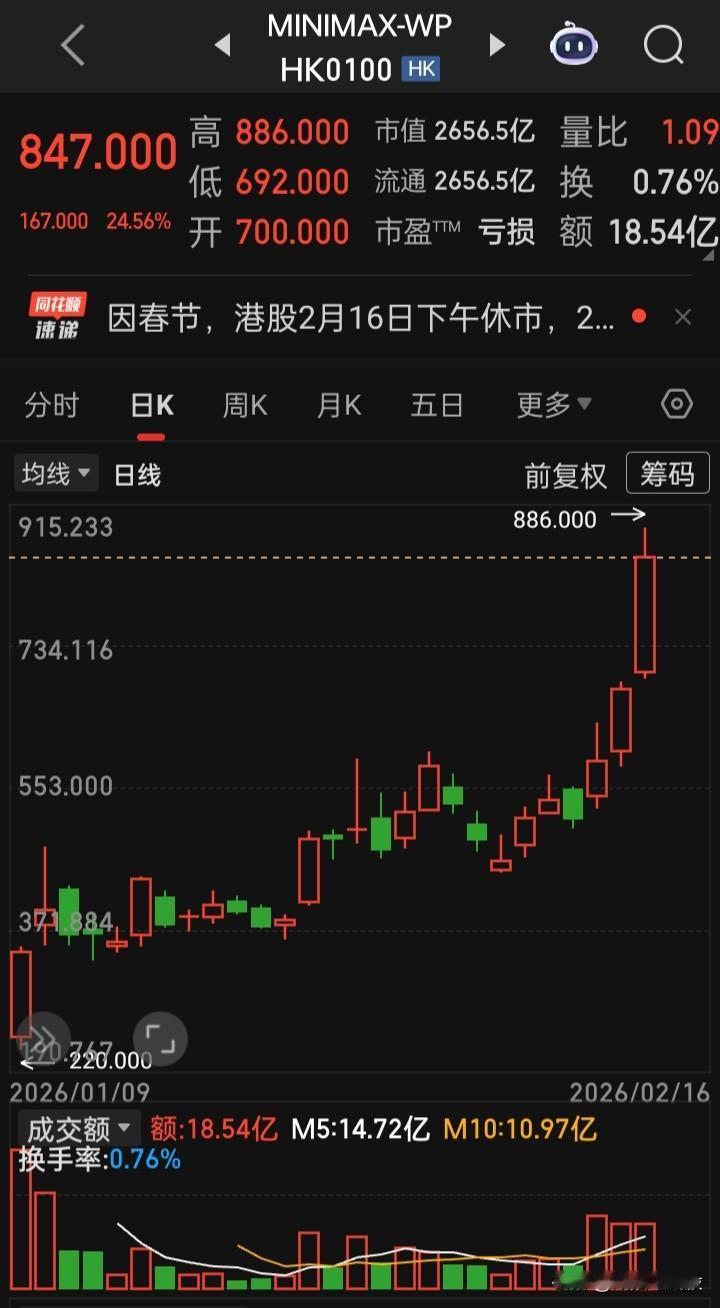Open the 更多 dropdown
The image size is (720, 1308).
coord(554,404)
